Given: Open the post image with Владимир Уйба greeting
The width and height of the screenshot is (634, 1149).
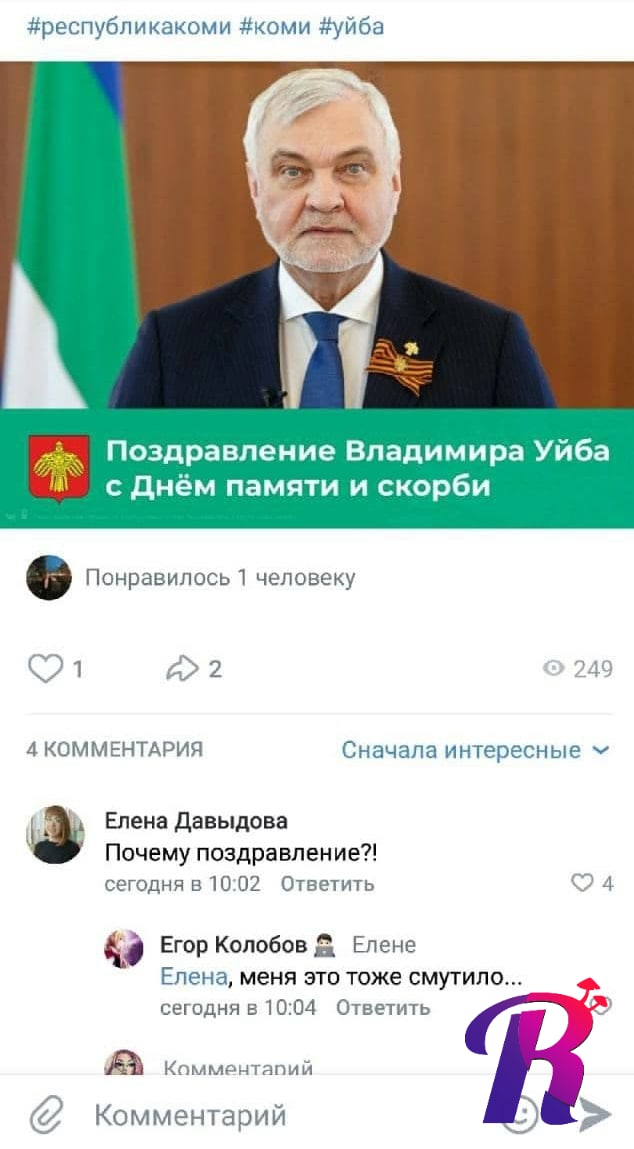Looking at the screenshot, I should pos(317,295).
